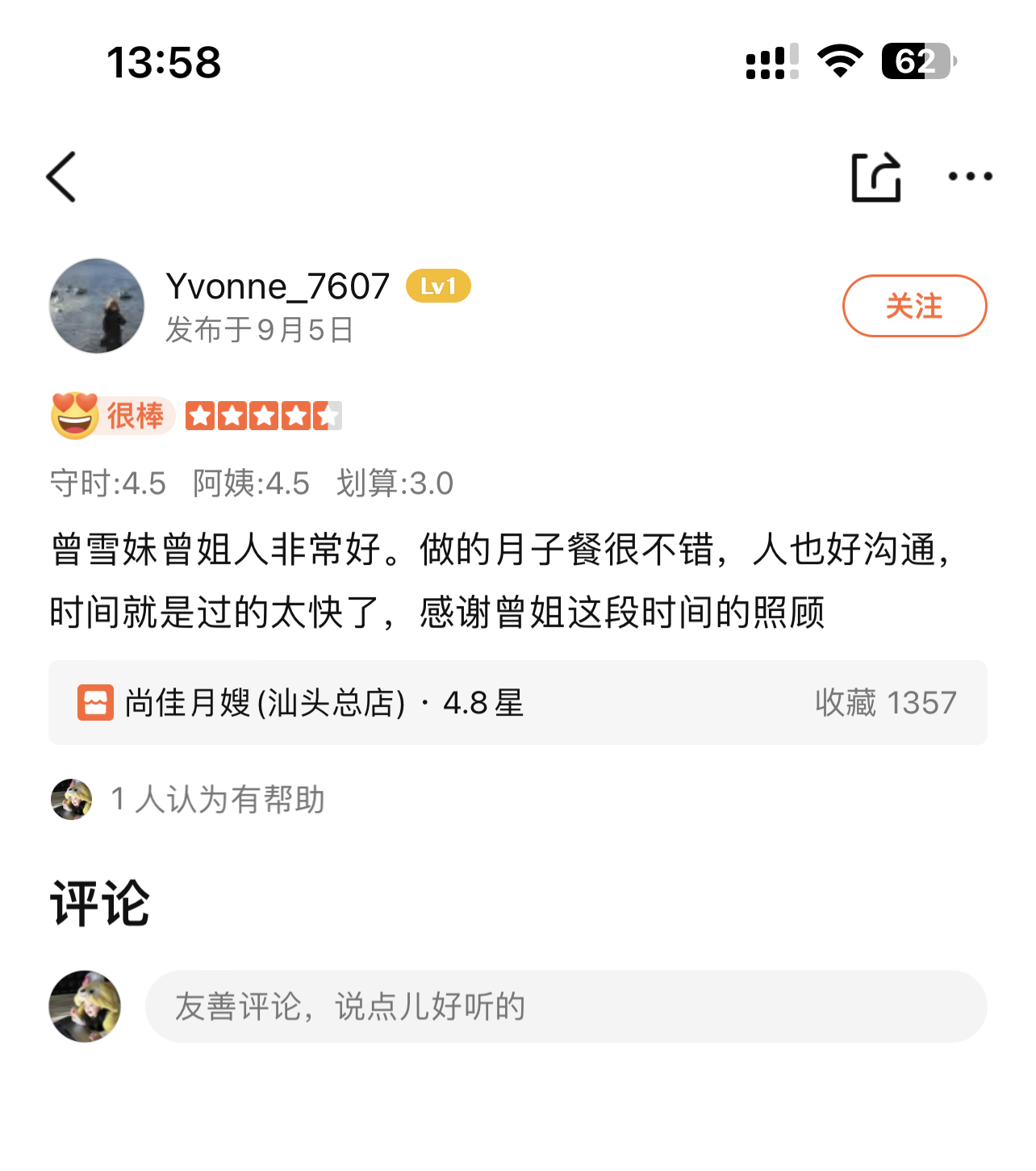Go back to the previous page
Viewport: 1036px width, 1171px height.
point(61,177)
